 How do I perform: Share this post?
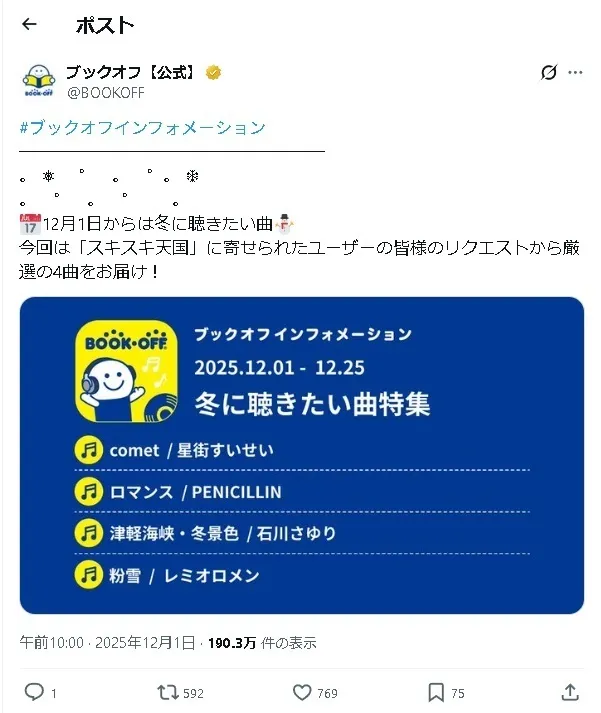click(x=570, y=692)
